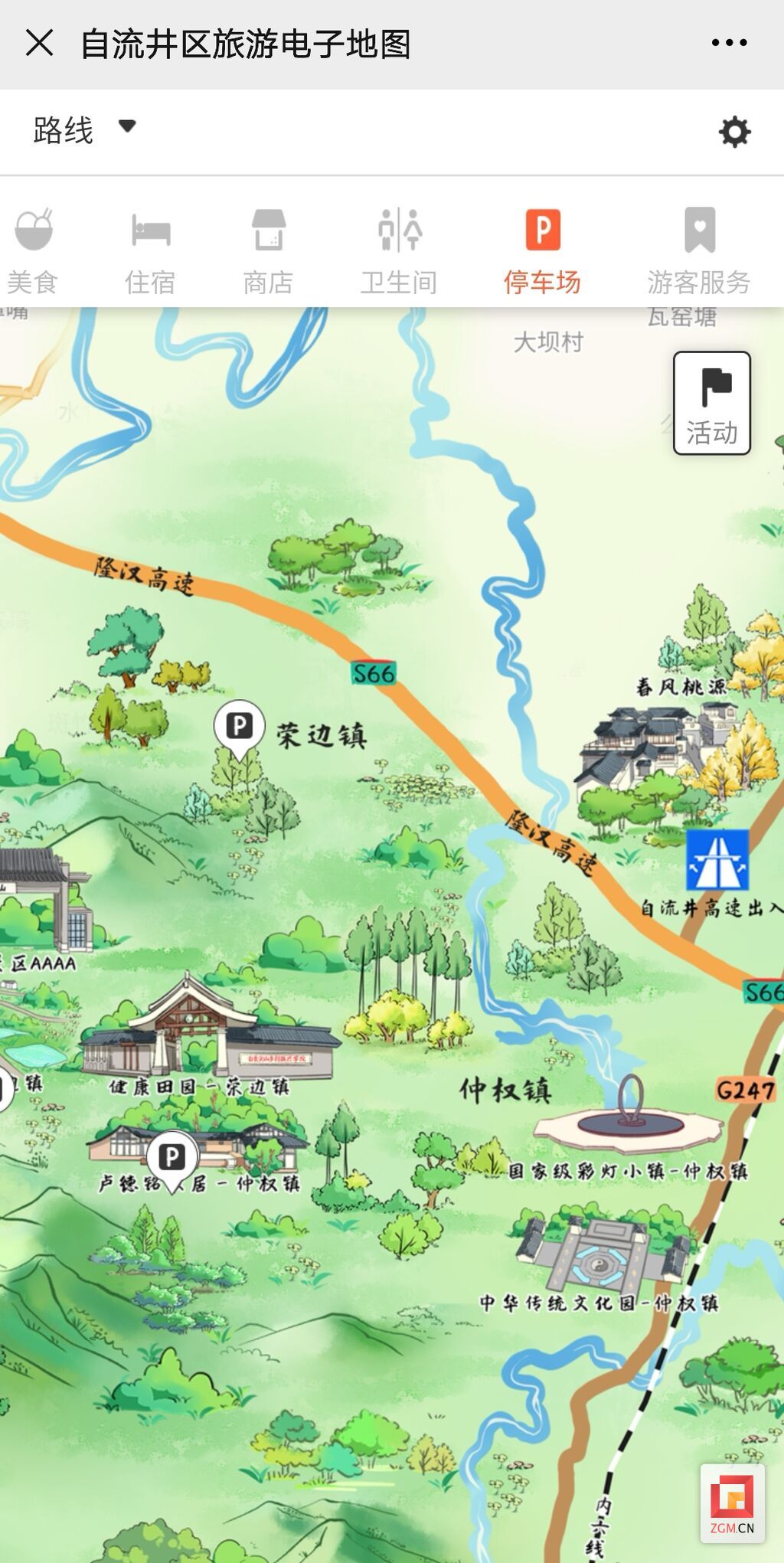Tap the parking marker at 卢德铭故居

point(171,1157)
